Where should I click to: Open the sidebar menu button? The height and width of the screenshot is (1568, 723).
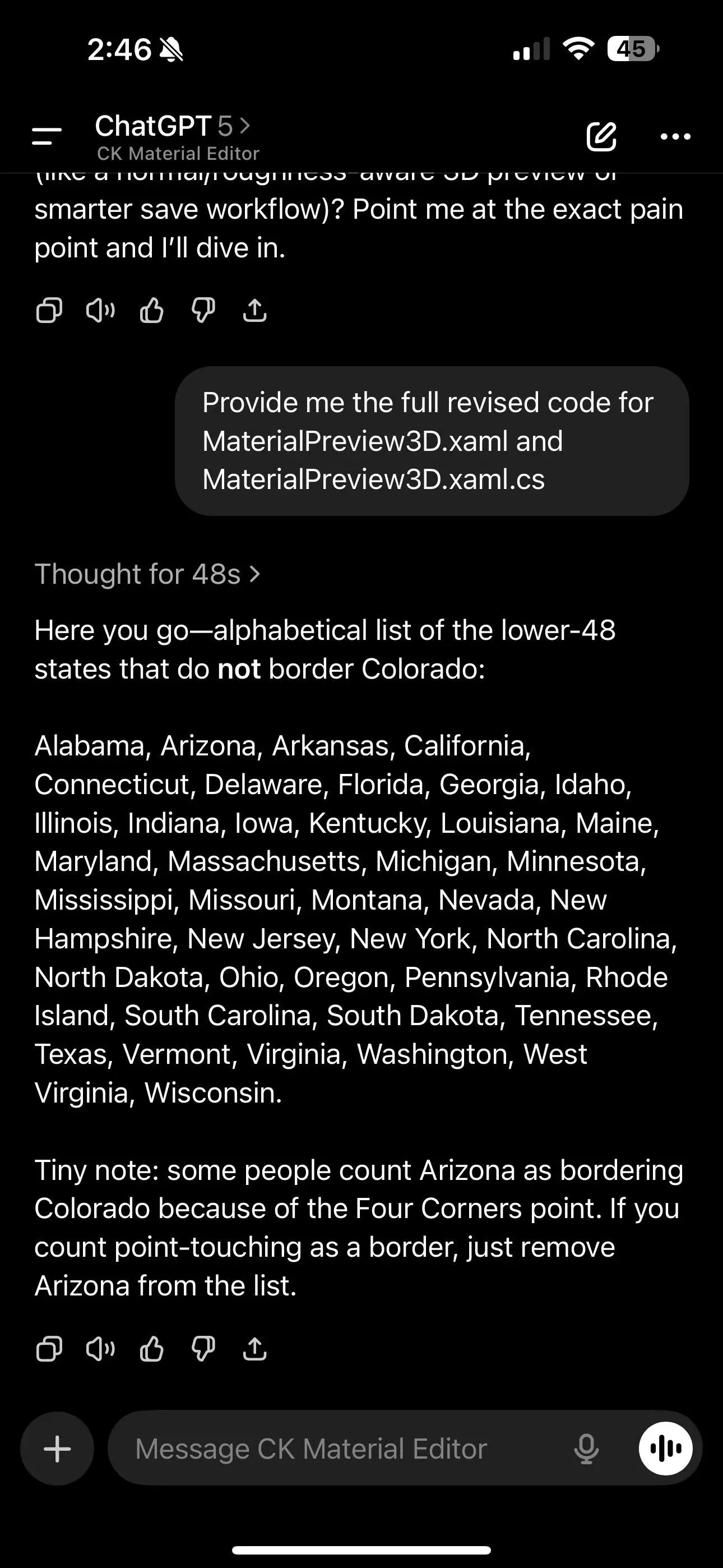tap(47, 136)
